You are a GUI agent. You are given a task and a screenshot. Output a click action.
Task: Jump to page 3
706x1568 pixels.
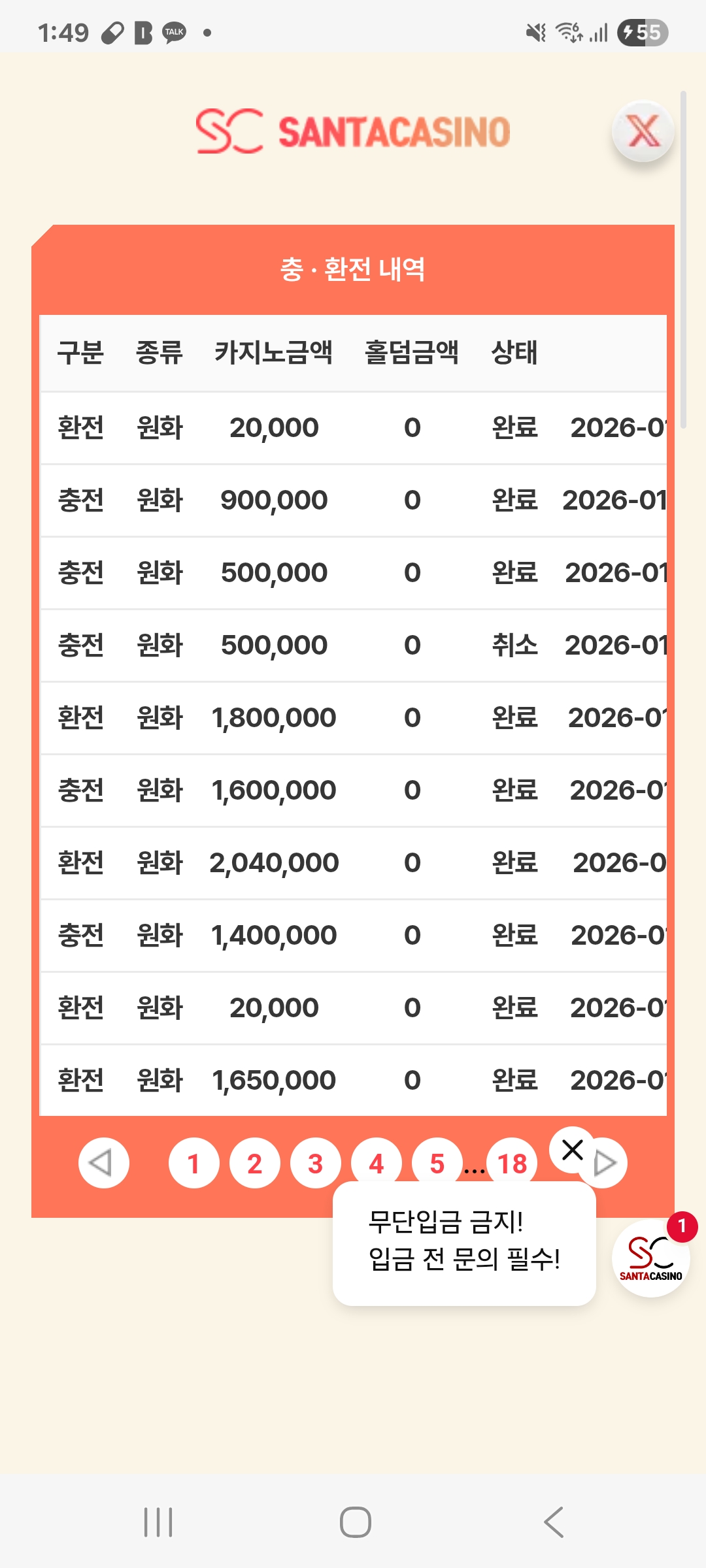[x=315, y=1163]
